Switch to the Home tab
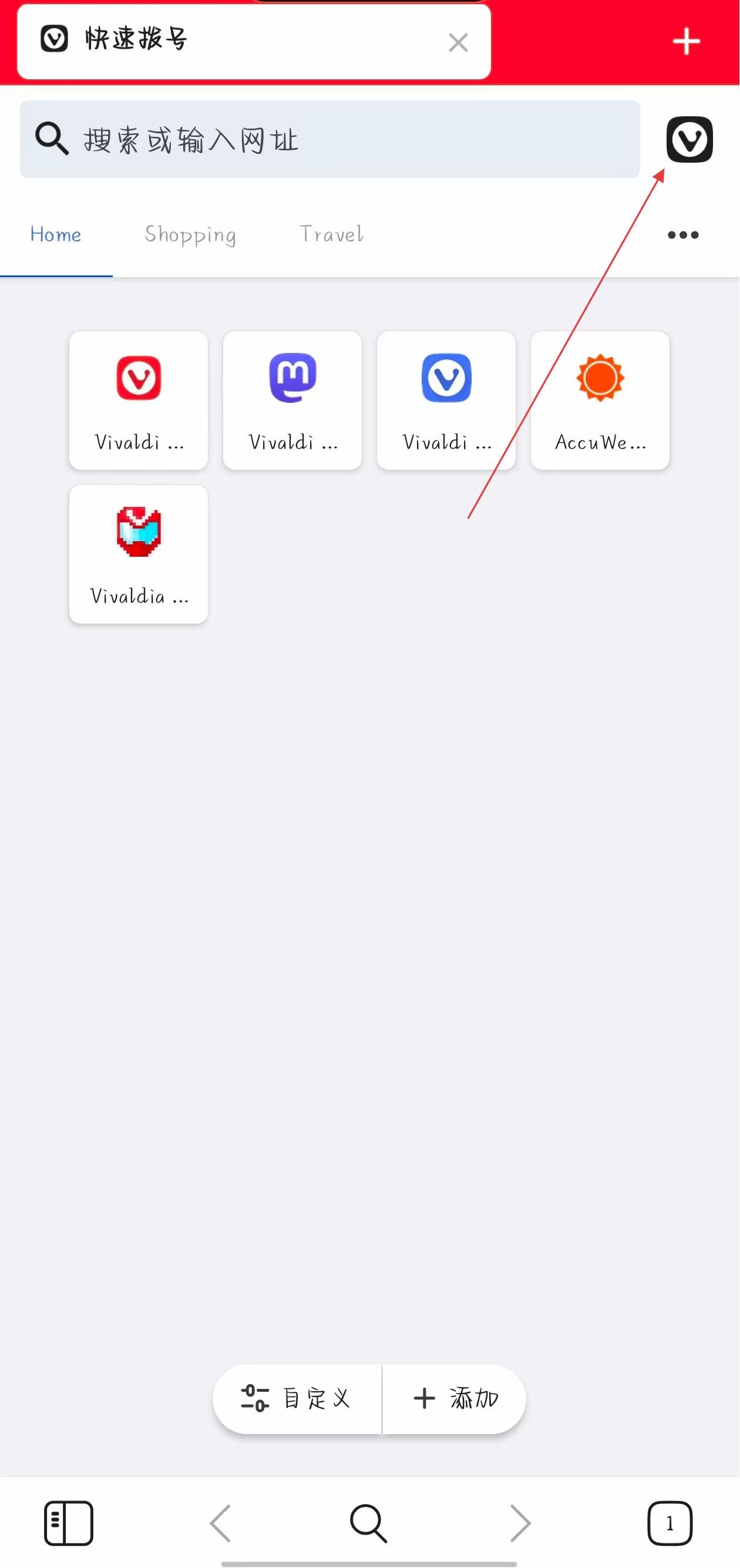The width and height of the screenshot is (740, 1568). tap(56, 234)
